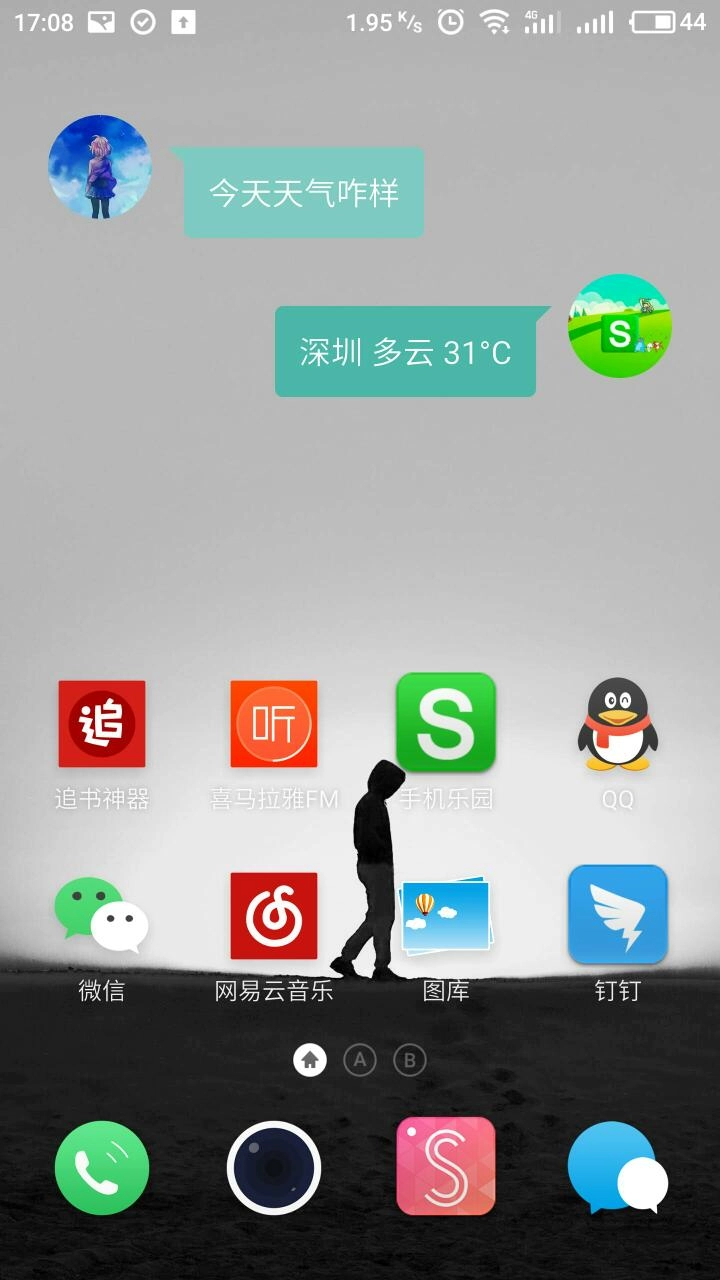This screenshot has width=720, height=1280.
Task: Open the pink S app in dock
Action: pos(446,1166)
